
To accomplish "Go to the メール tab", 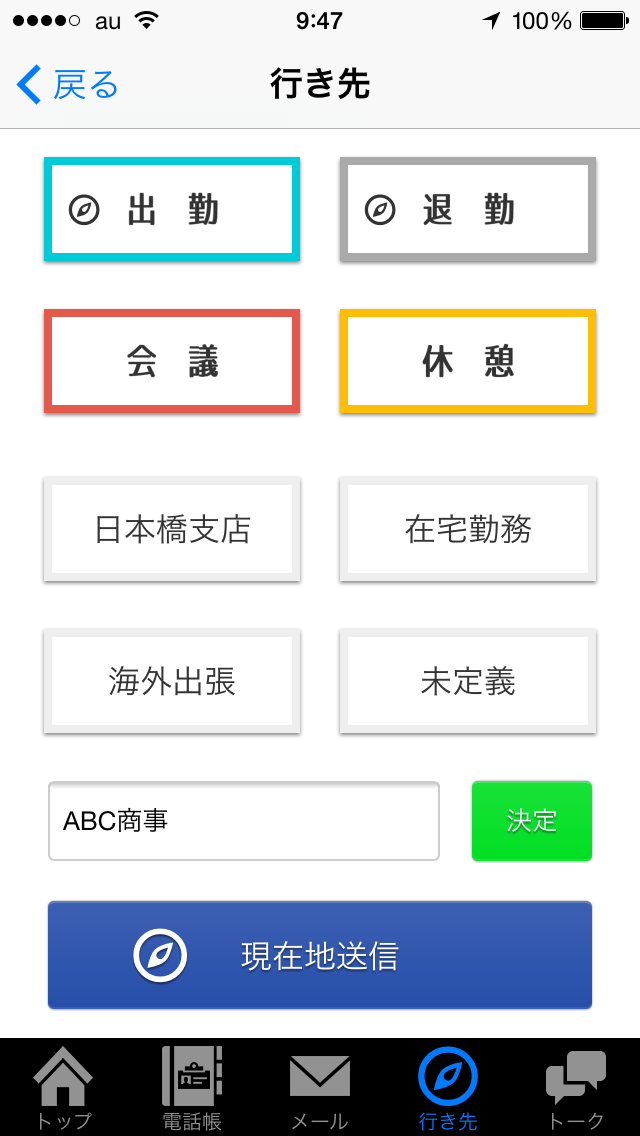I will click(x=320, y=1087).
